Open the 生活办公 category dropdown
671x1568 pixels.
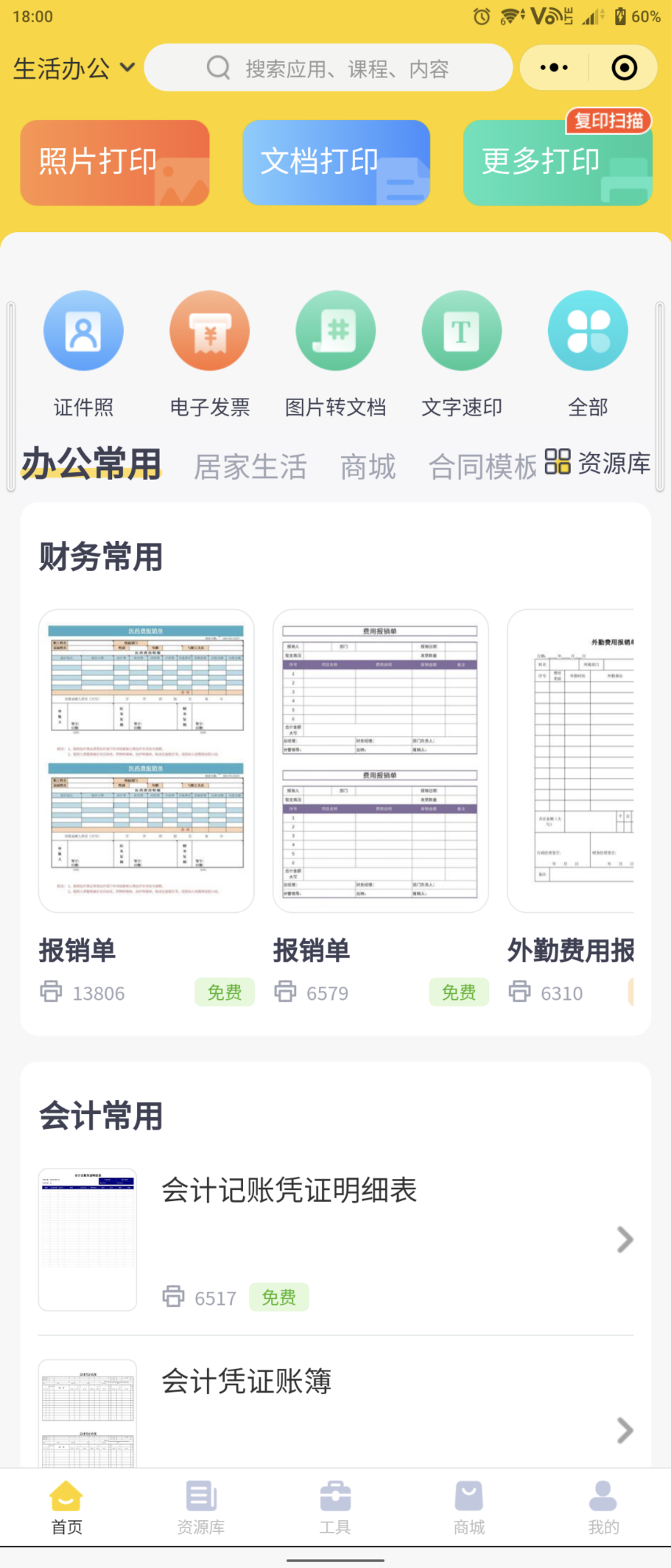pos(74,69)
